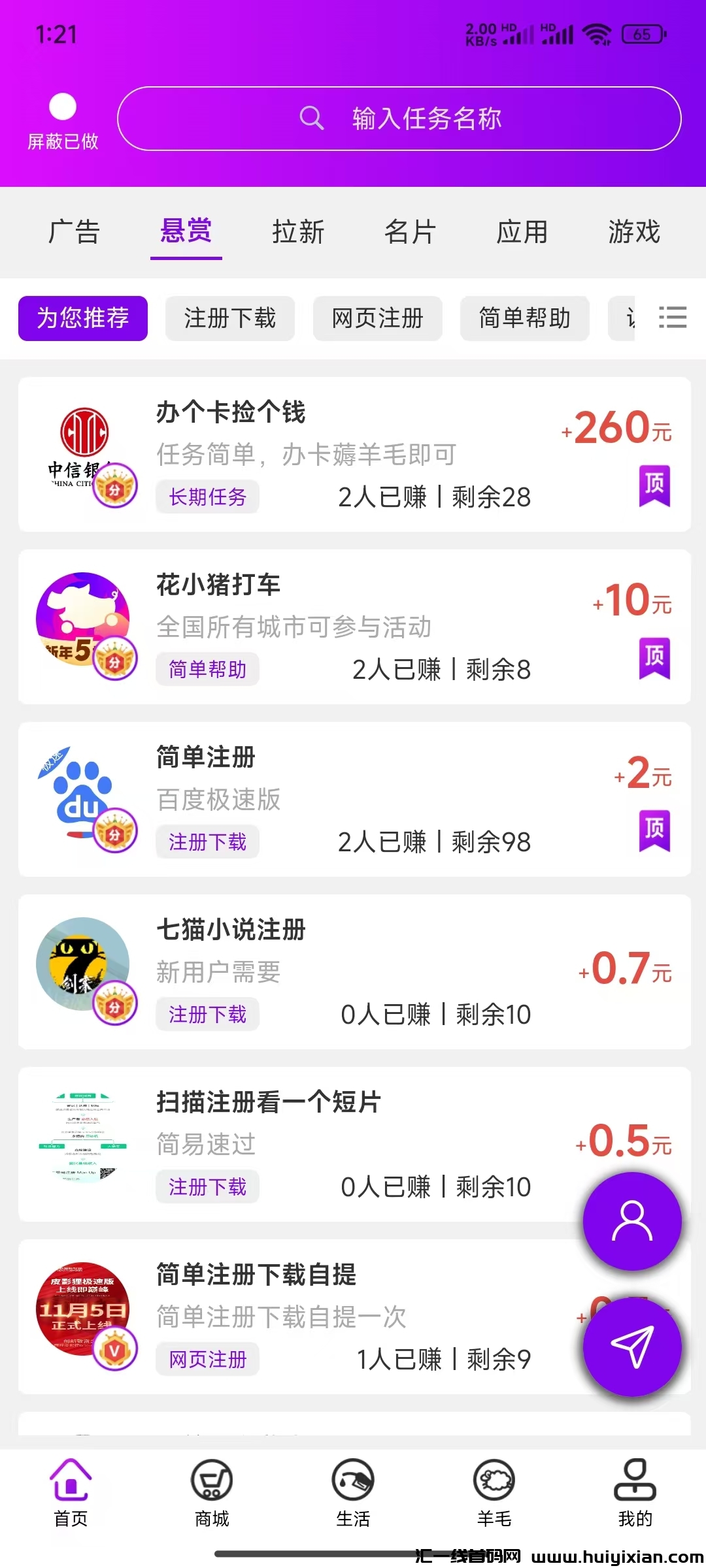Open the 七猫小说注册 task card
Image resolution: width=706 pixels, height=1568 pixels.
point(354,972)
